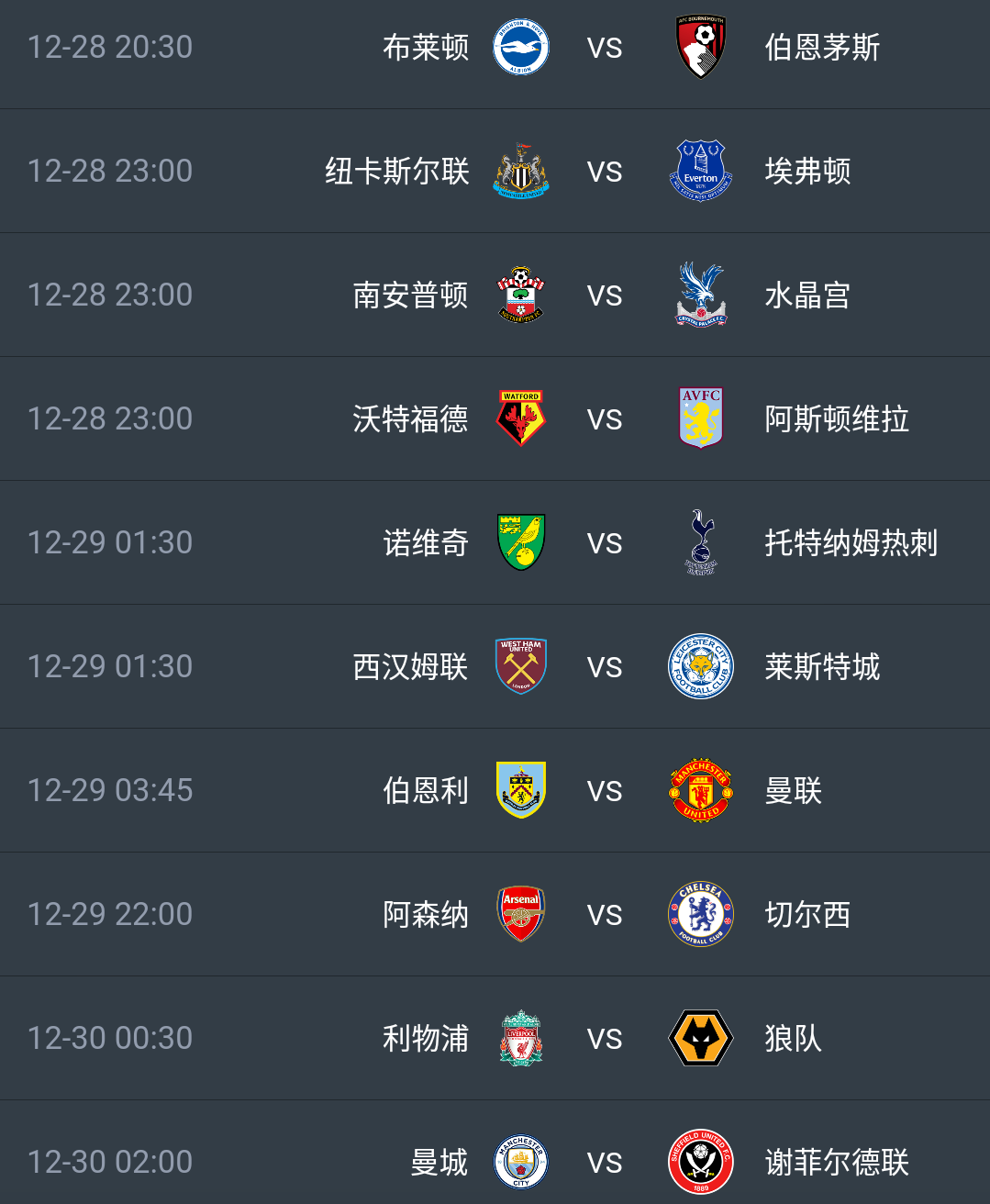The height and width of the screenshot is (1204, 990).
Task: Select the 沃特福德 vs 阿斯顿维拉 fixture
Action: (x=604, y=419)
